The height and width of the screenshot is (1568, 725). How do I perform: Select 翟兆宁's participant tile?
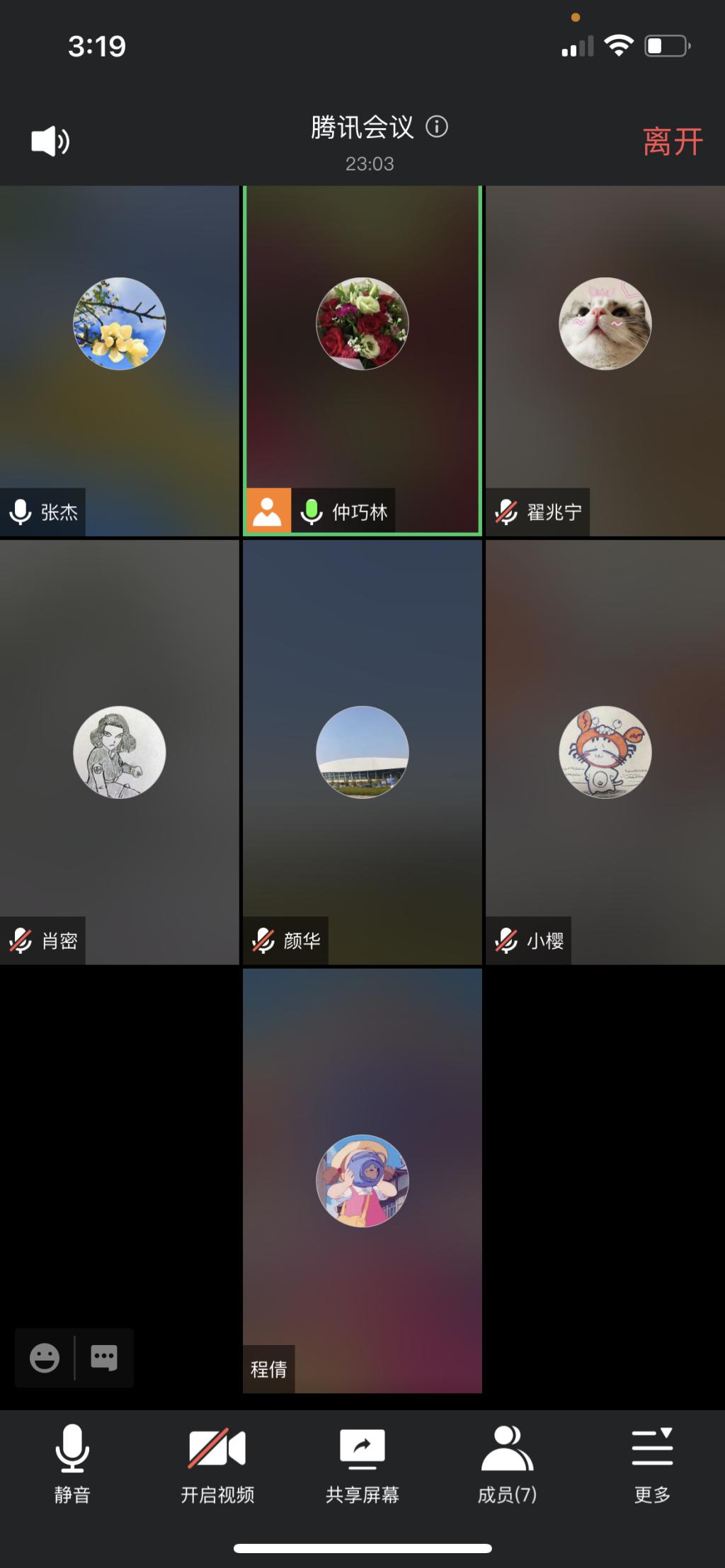coord(605,361)
